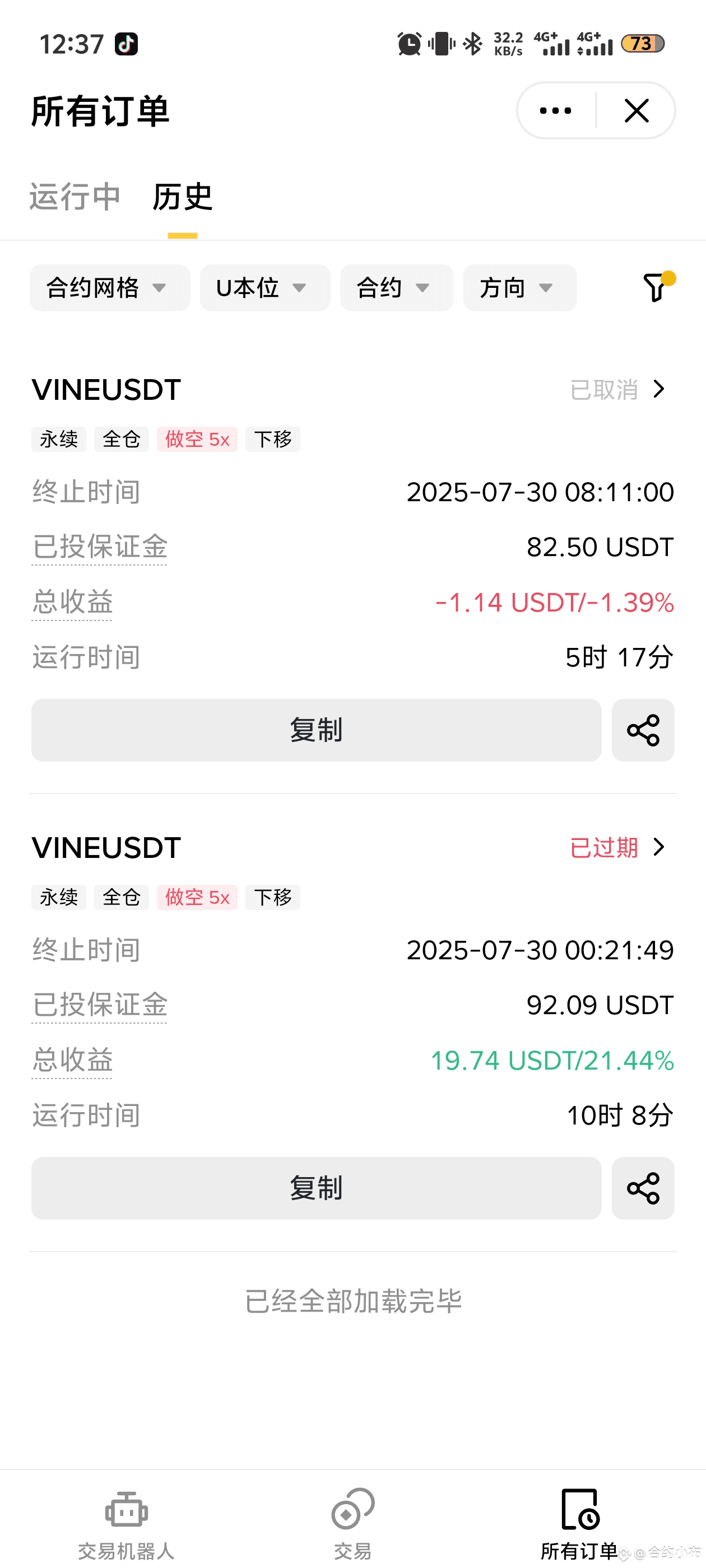The width and height of the screenshot is (706, 1568).
Task: Open the funnel filter icon
Action: [657, 286]
